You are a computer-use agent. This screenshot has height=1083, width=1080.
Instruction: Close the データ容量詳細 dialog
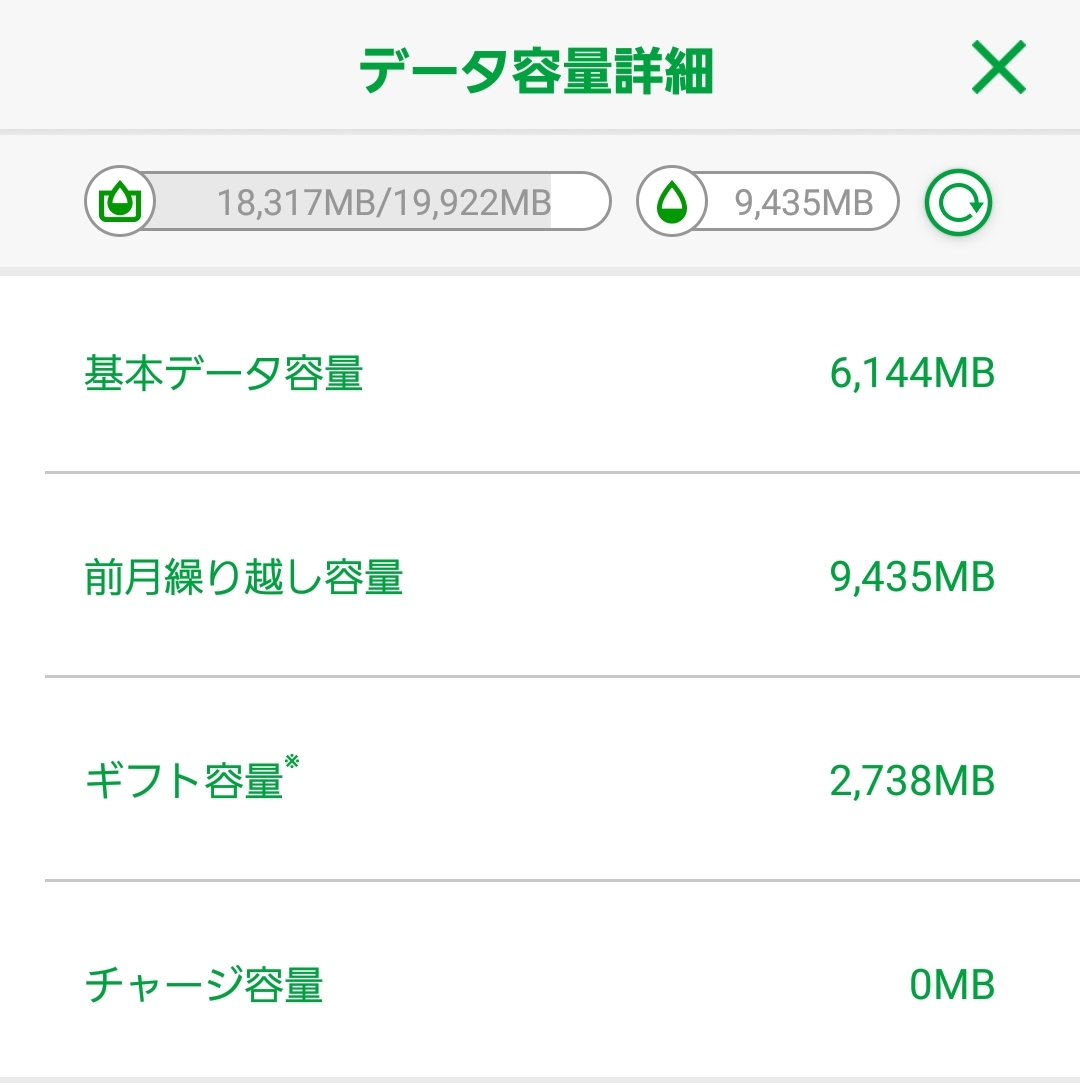(x=999, y=70)
